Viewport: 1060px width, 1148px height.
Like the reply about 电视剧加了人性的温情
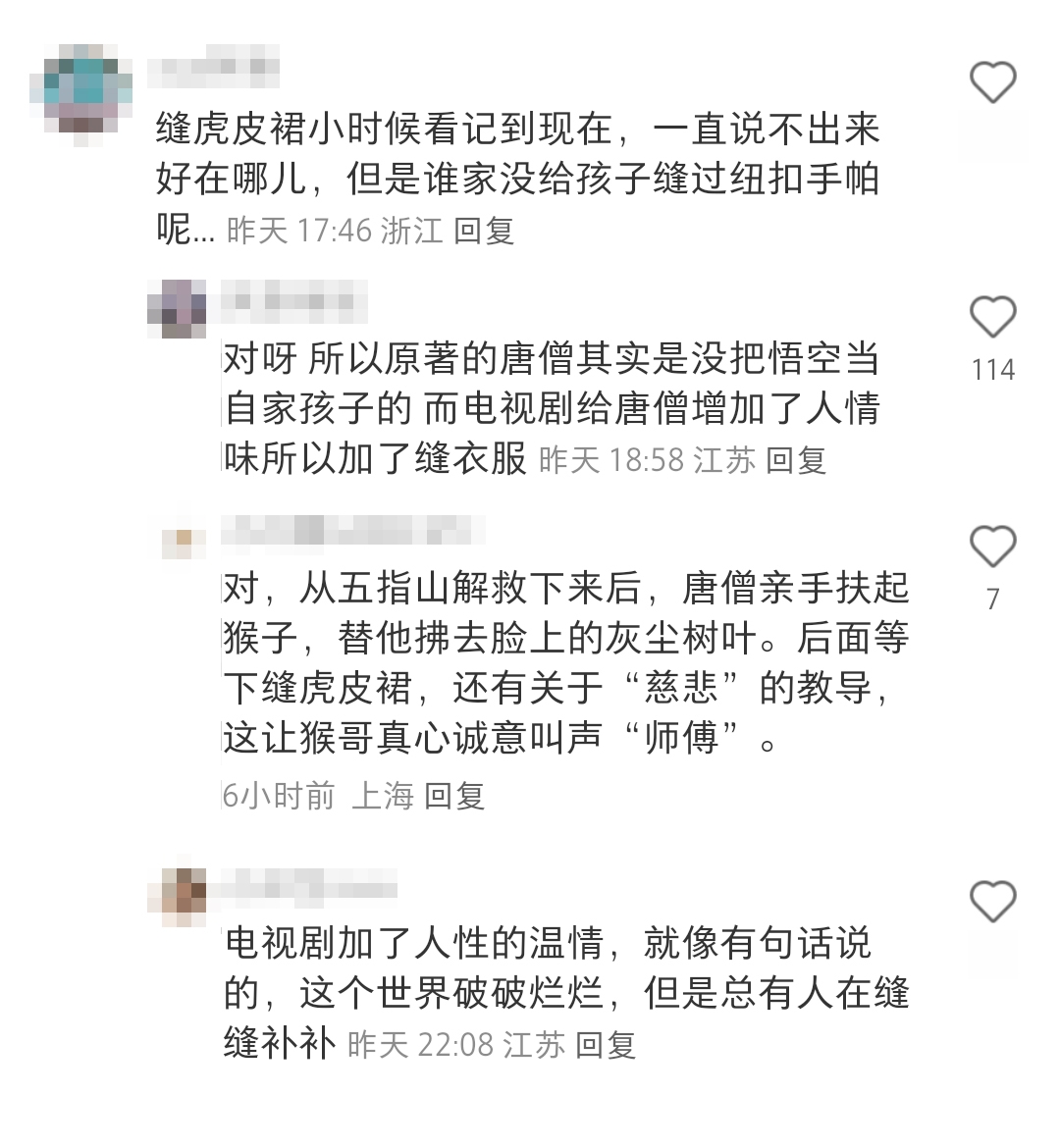(992, 901)
